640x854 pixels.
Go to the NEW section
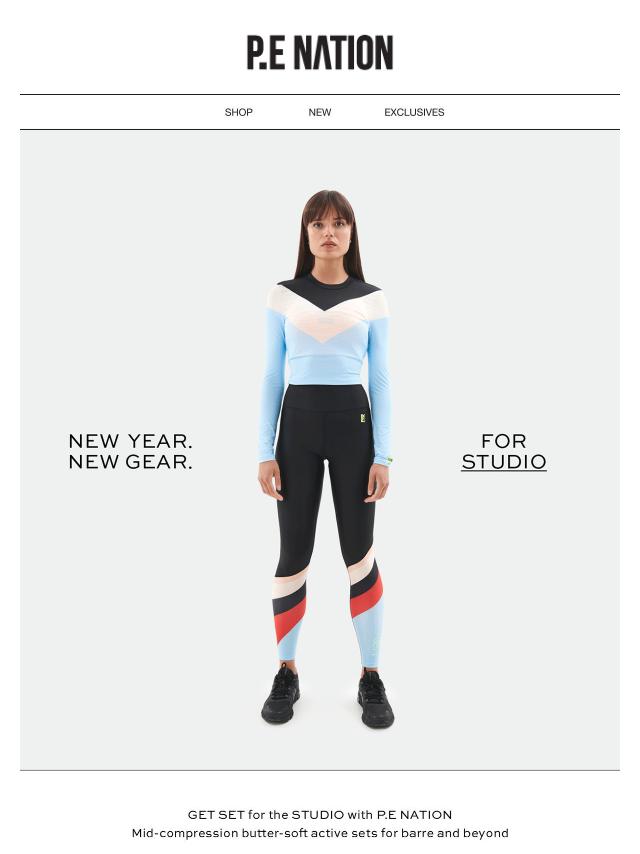(x=319, y=112)
